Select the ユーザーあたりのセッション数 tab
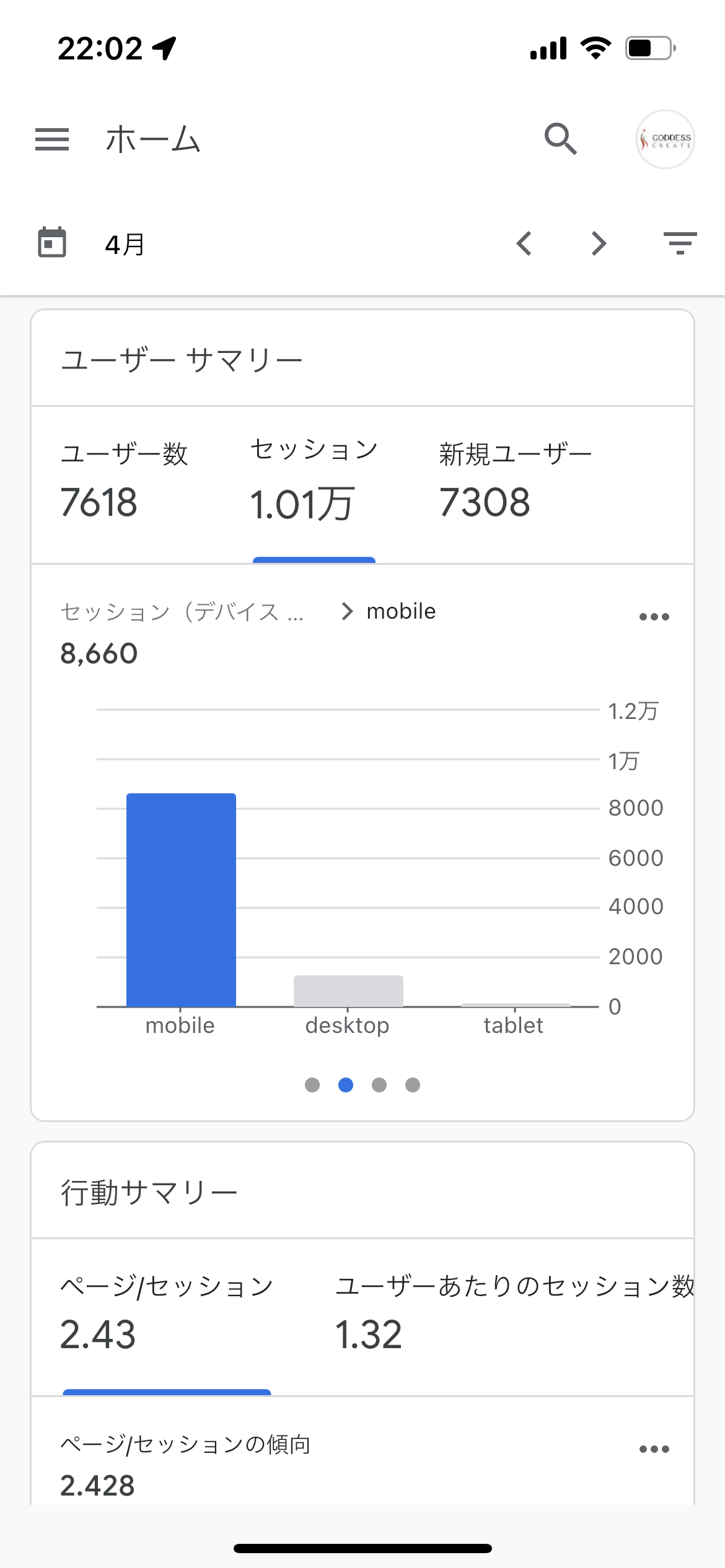 (514, 1313)
